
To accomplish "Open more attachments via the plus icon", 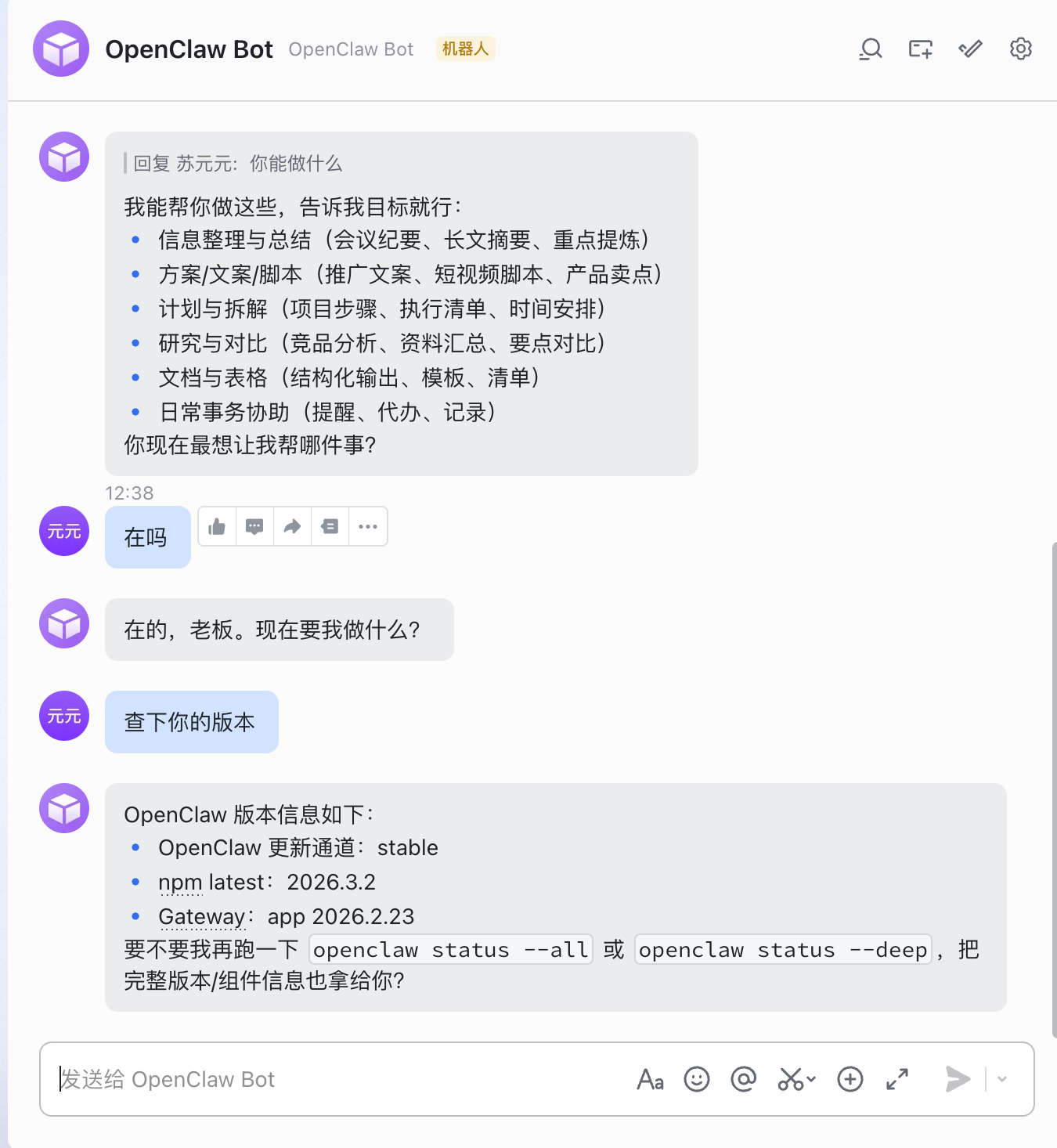I will pos(850,1079).
